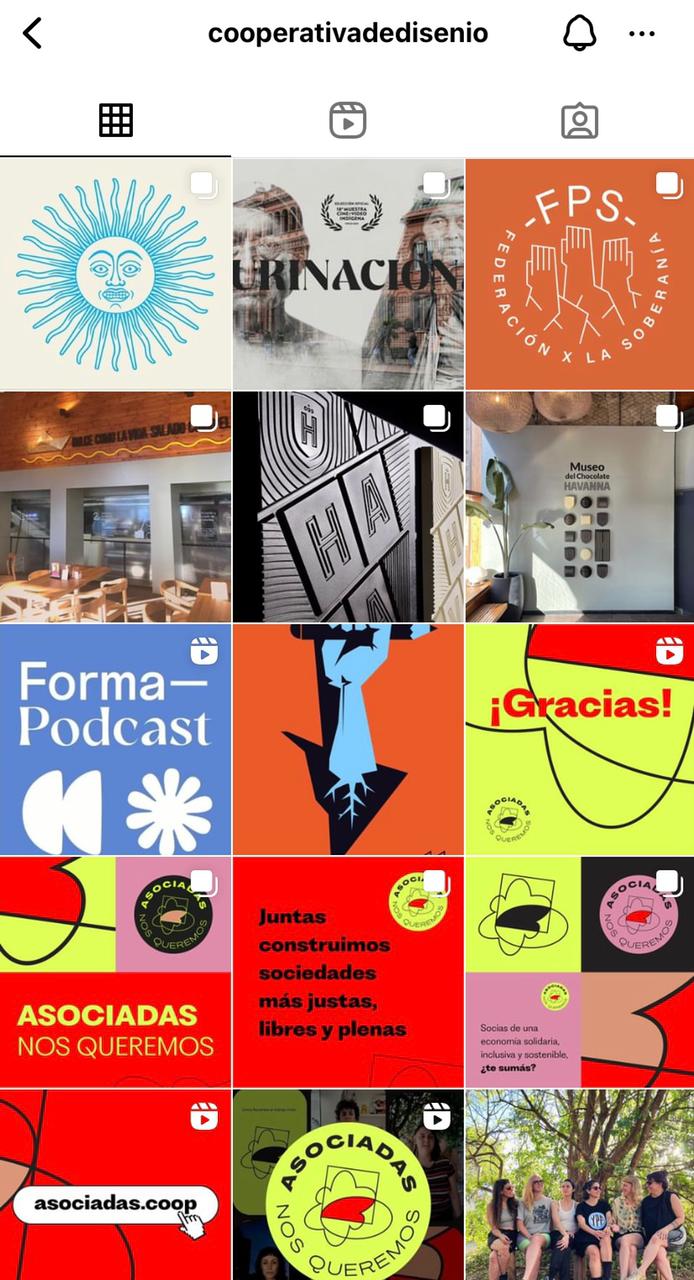Switch to the tagged photos tab

(x=579, y=121)
